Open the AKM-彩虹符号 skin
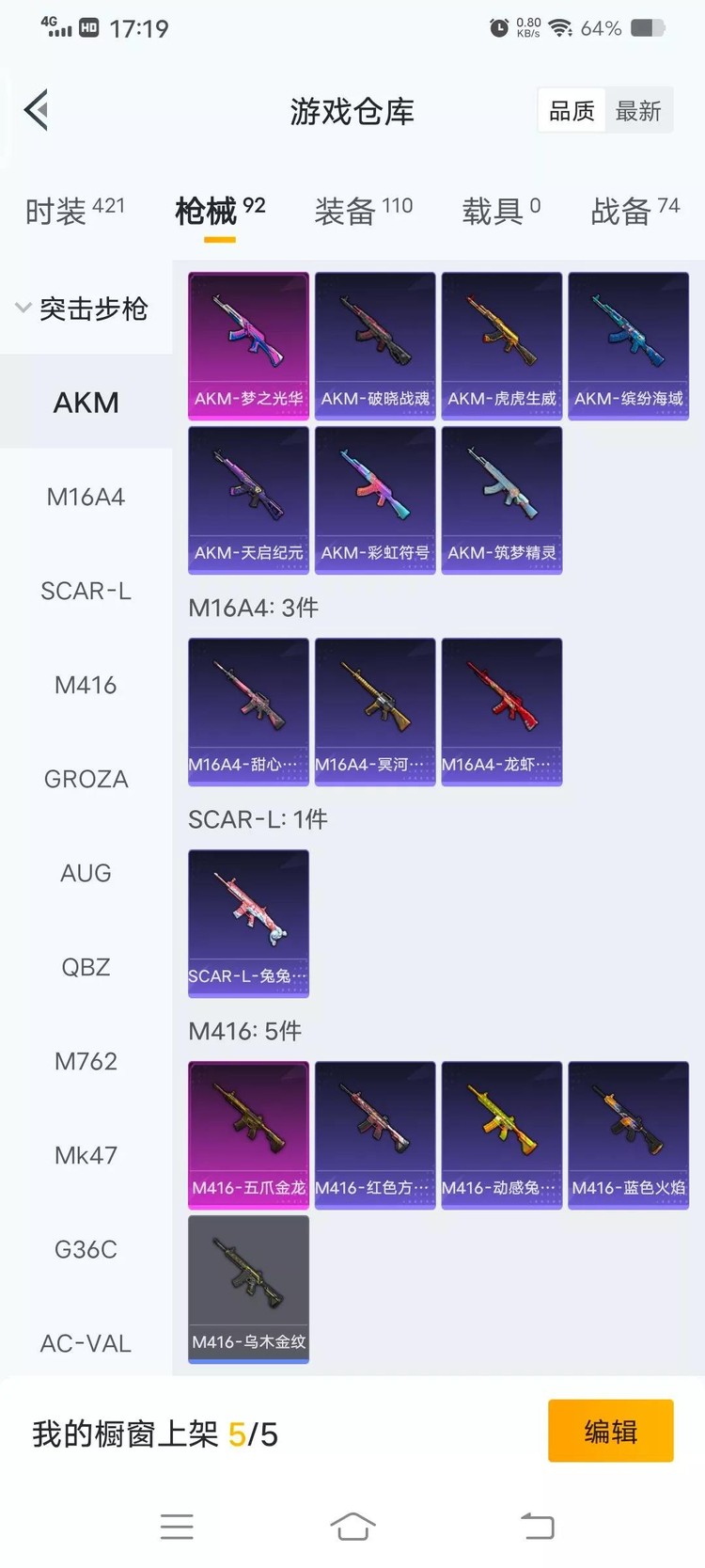This screenshot has width=705, height=1568. tap(375, 499)
